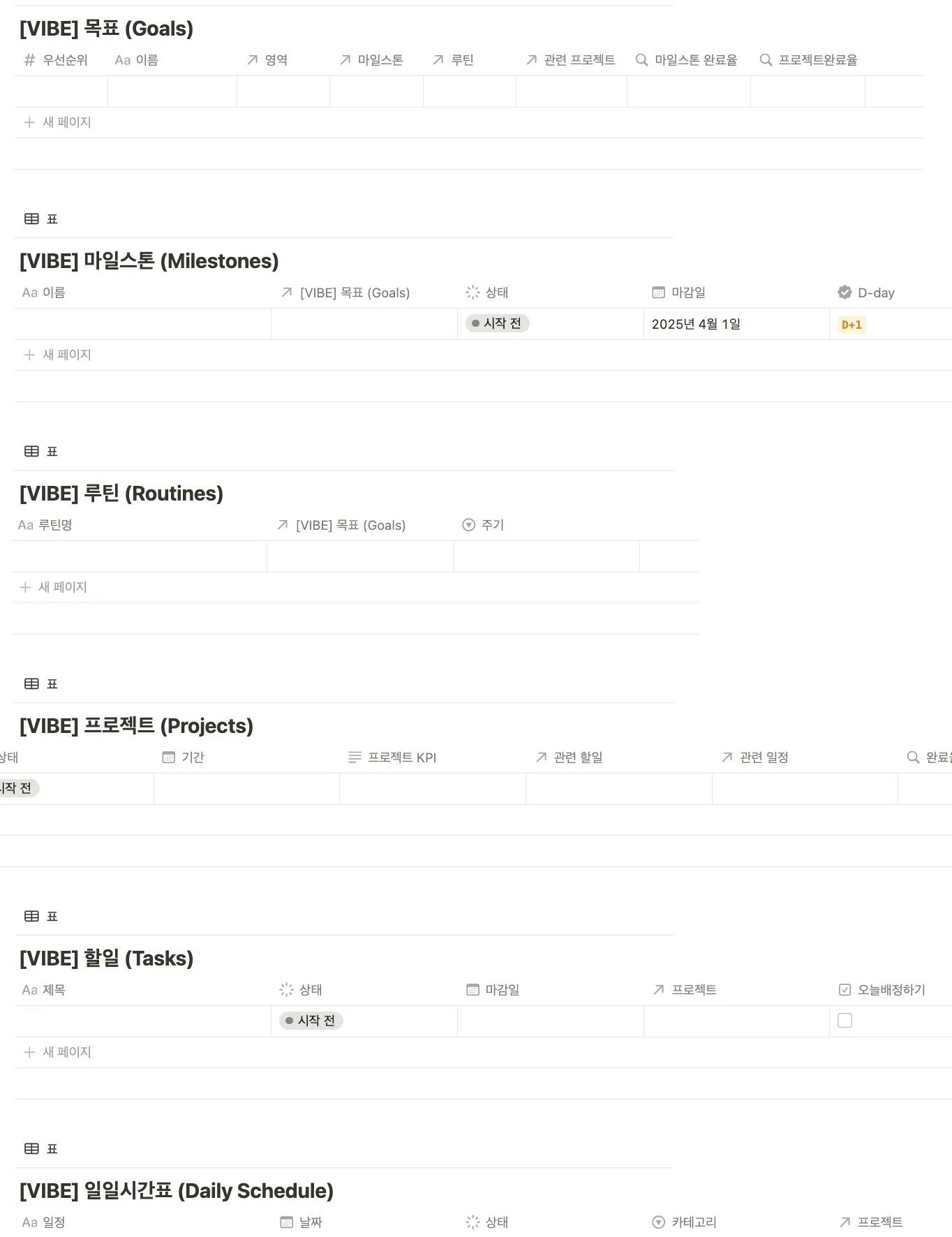Change the 시작 전 status in Tasks

(311, 1021)
